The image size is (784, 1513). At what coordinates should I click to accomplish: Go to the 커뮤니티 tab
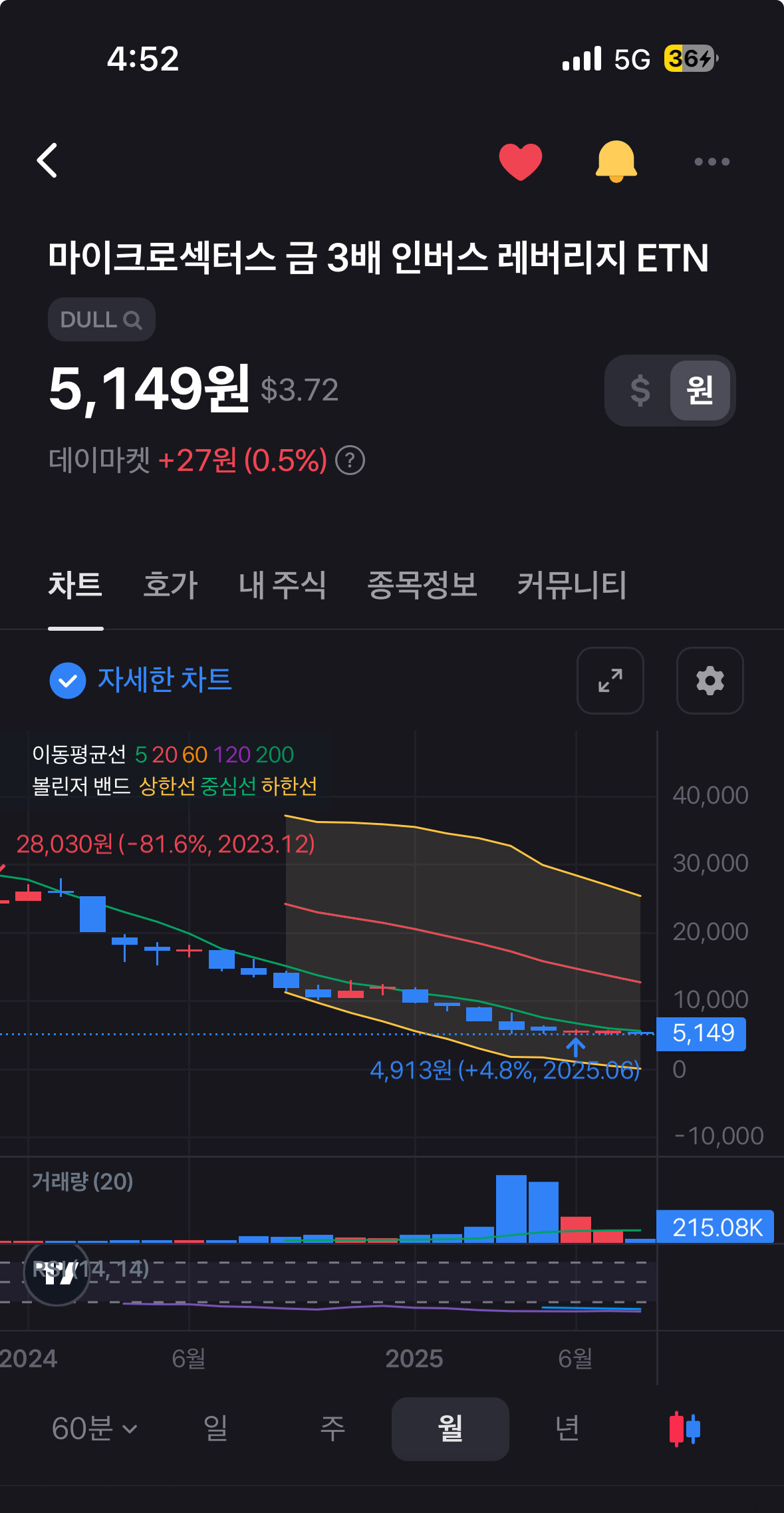click(x=572, y=586)
